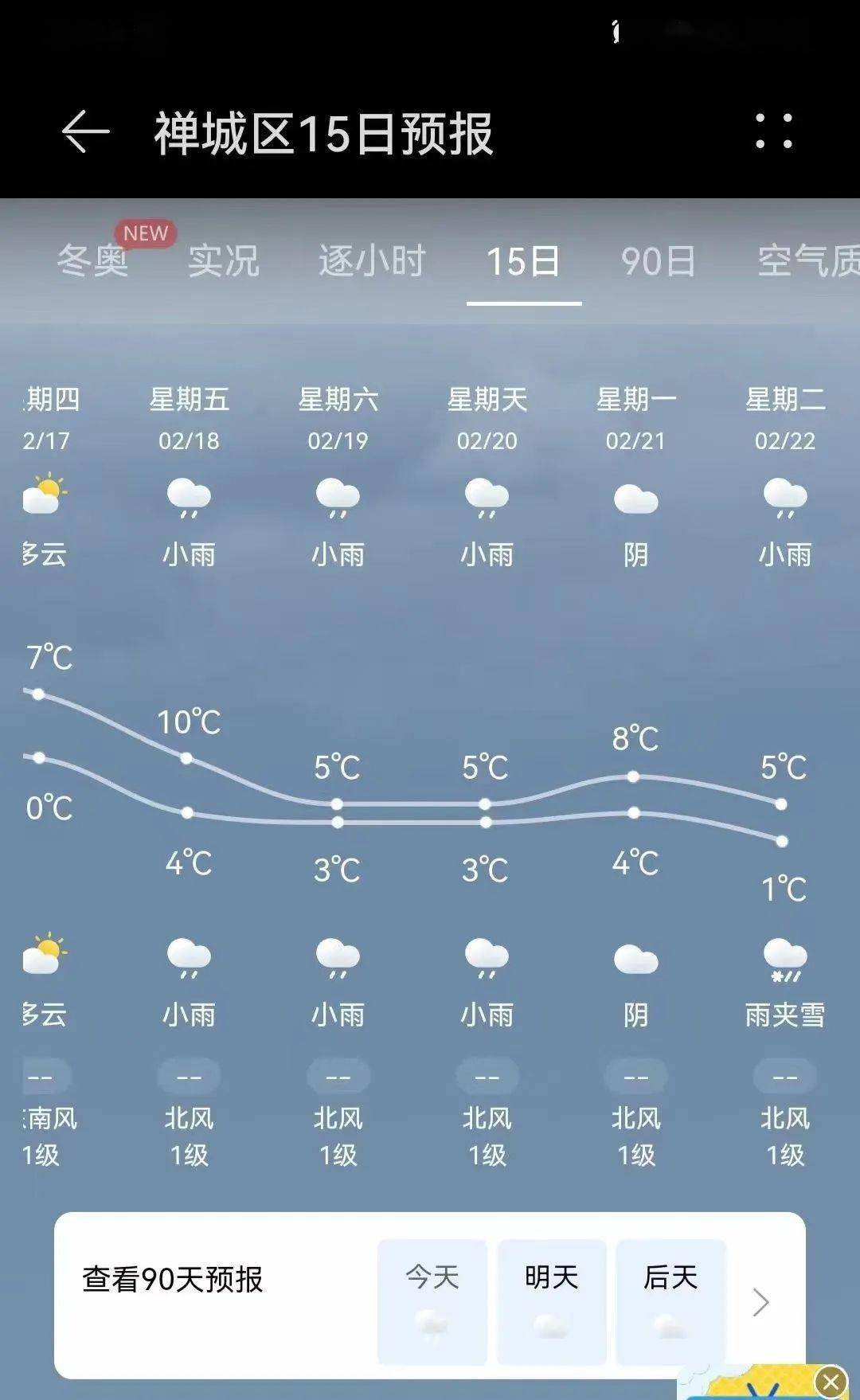Open the four-dot overflow menu

773,131
